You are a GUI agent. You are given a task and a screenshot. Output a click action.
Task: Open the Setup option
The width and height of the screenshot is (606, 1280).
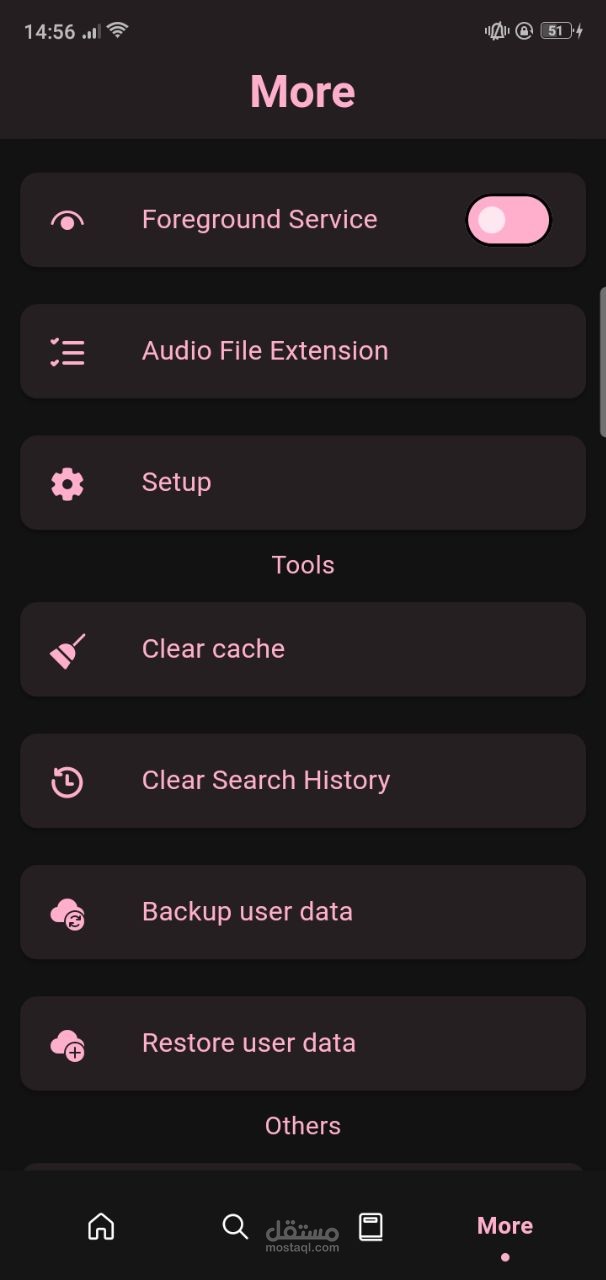point(302,482)
